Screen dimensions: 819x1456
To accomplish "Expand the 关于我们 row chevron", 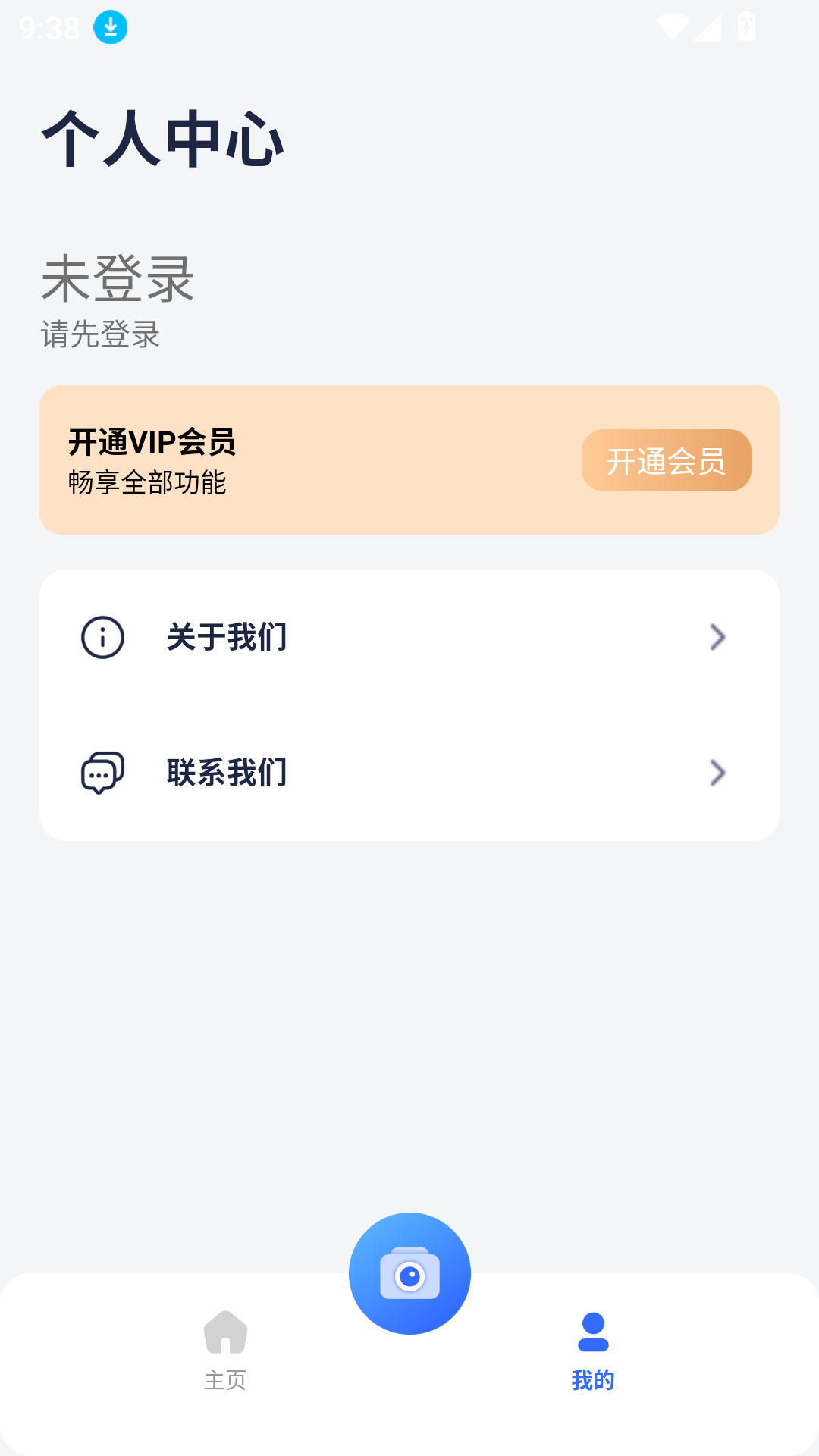I will pyautogui.click(x=717, y=637).
